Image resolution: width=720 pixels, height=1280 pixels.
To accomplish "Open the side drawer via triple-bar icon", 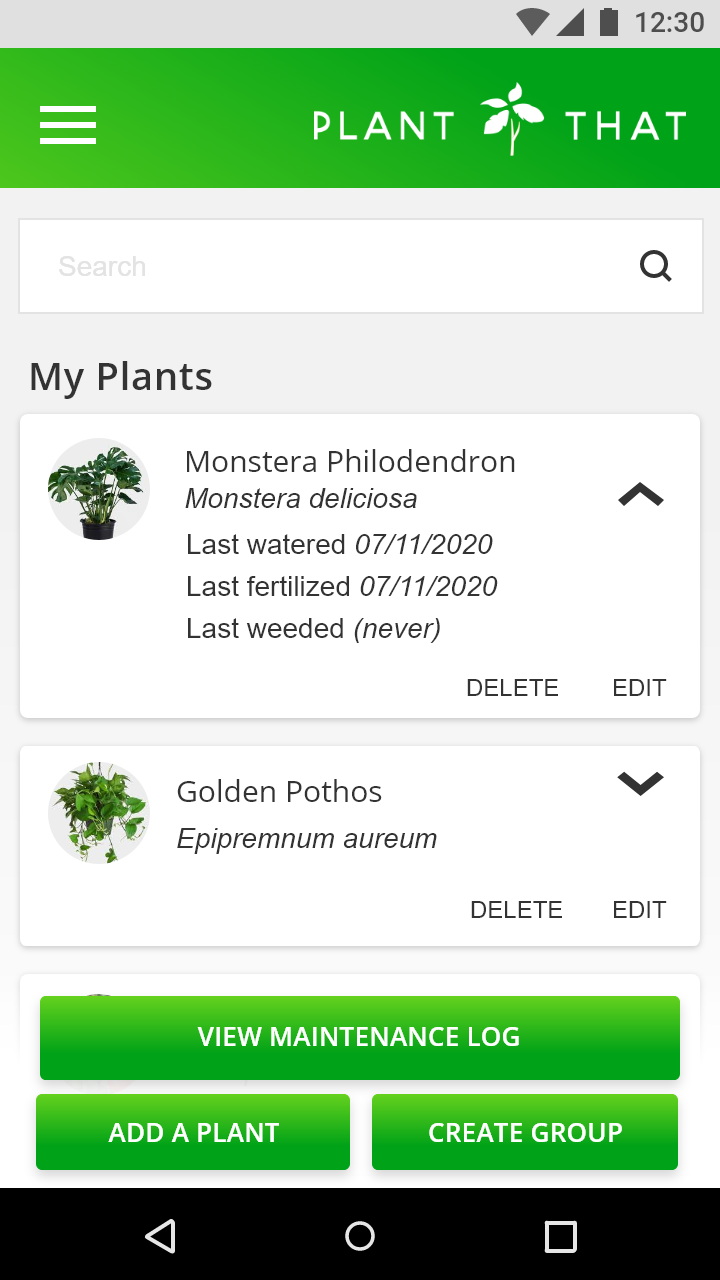I will tap(67, 126).
